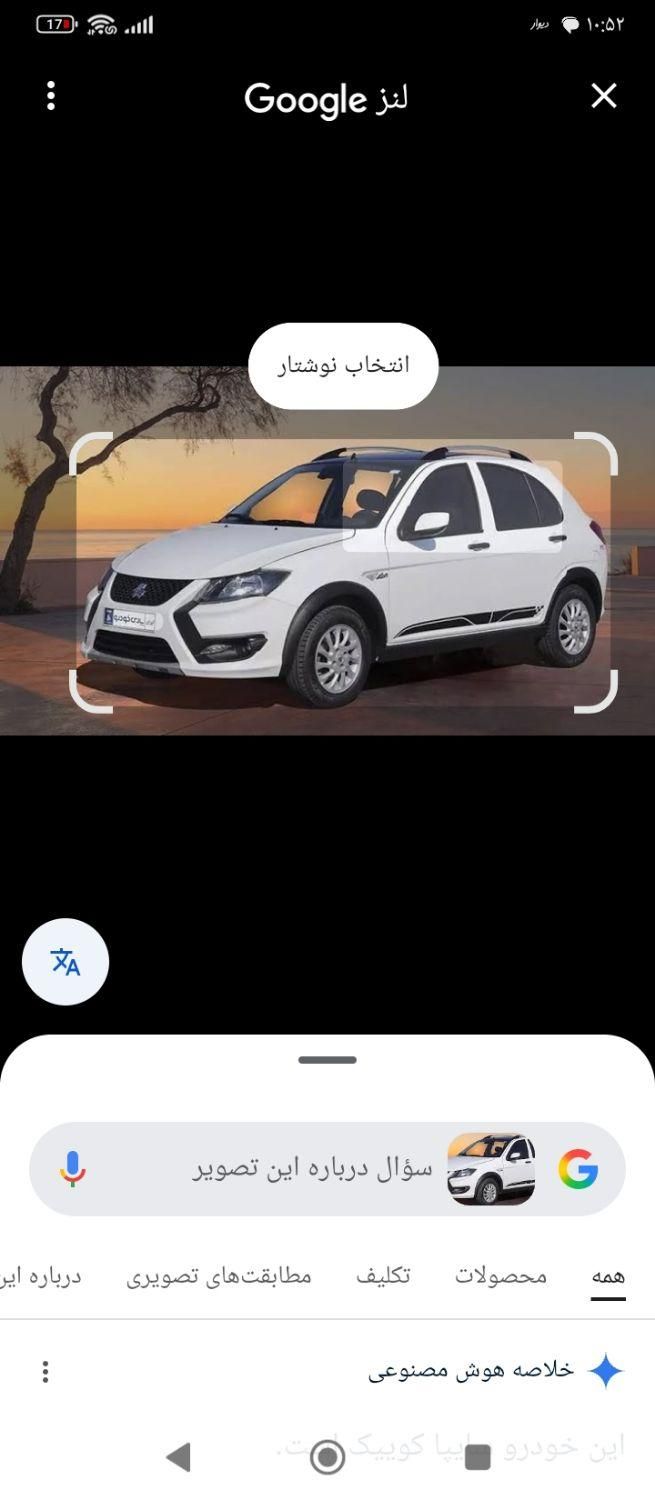Start voice search with the microphone
This screenshot has width=655, height=1500.
(x=72, y=1168)
